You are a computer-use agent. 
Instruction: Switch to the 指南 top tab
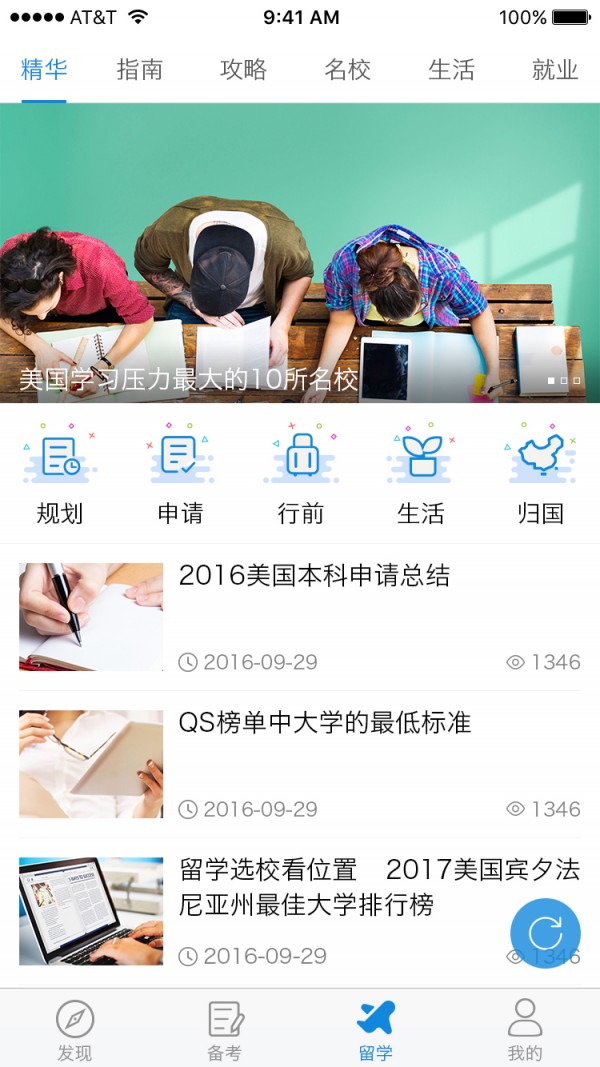[x=139, y=70]
